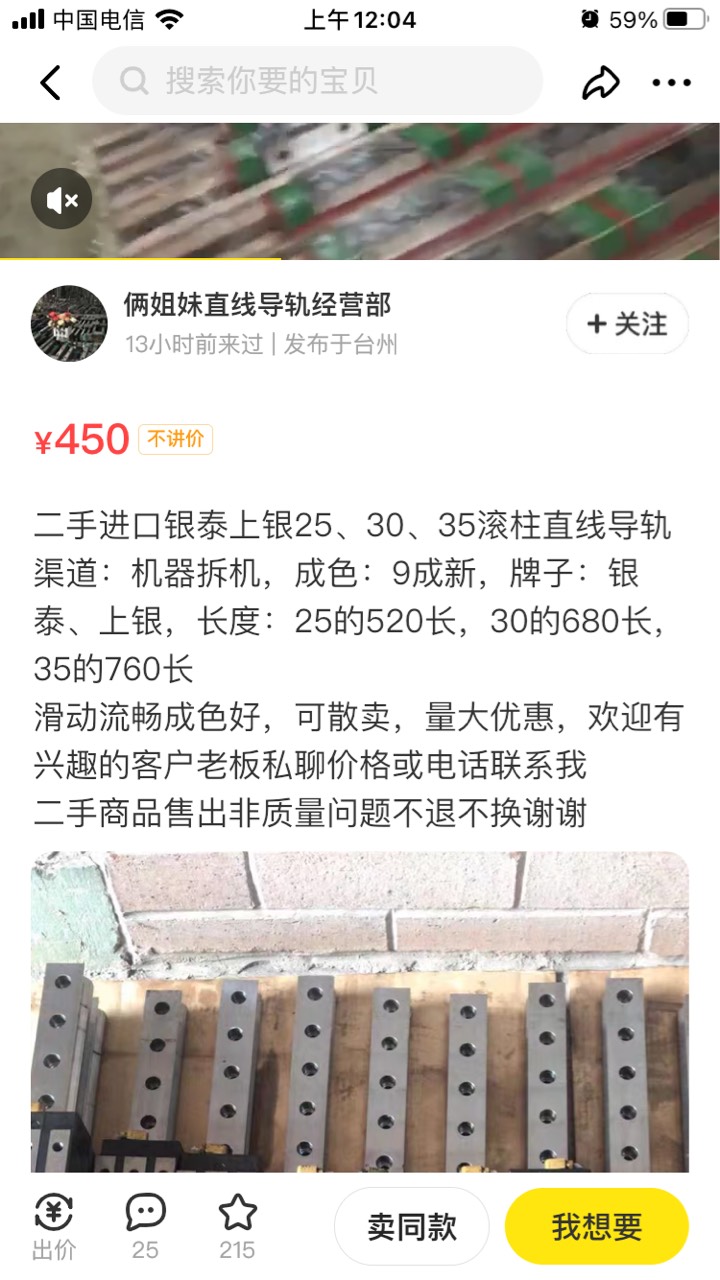
Task: Open the three-dot overflow menu
Action: (x=671, y=82)
